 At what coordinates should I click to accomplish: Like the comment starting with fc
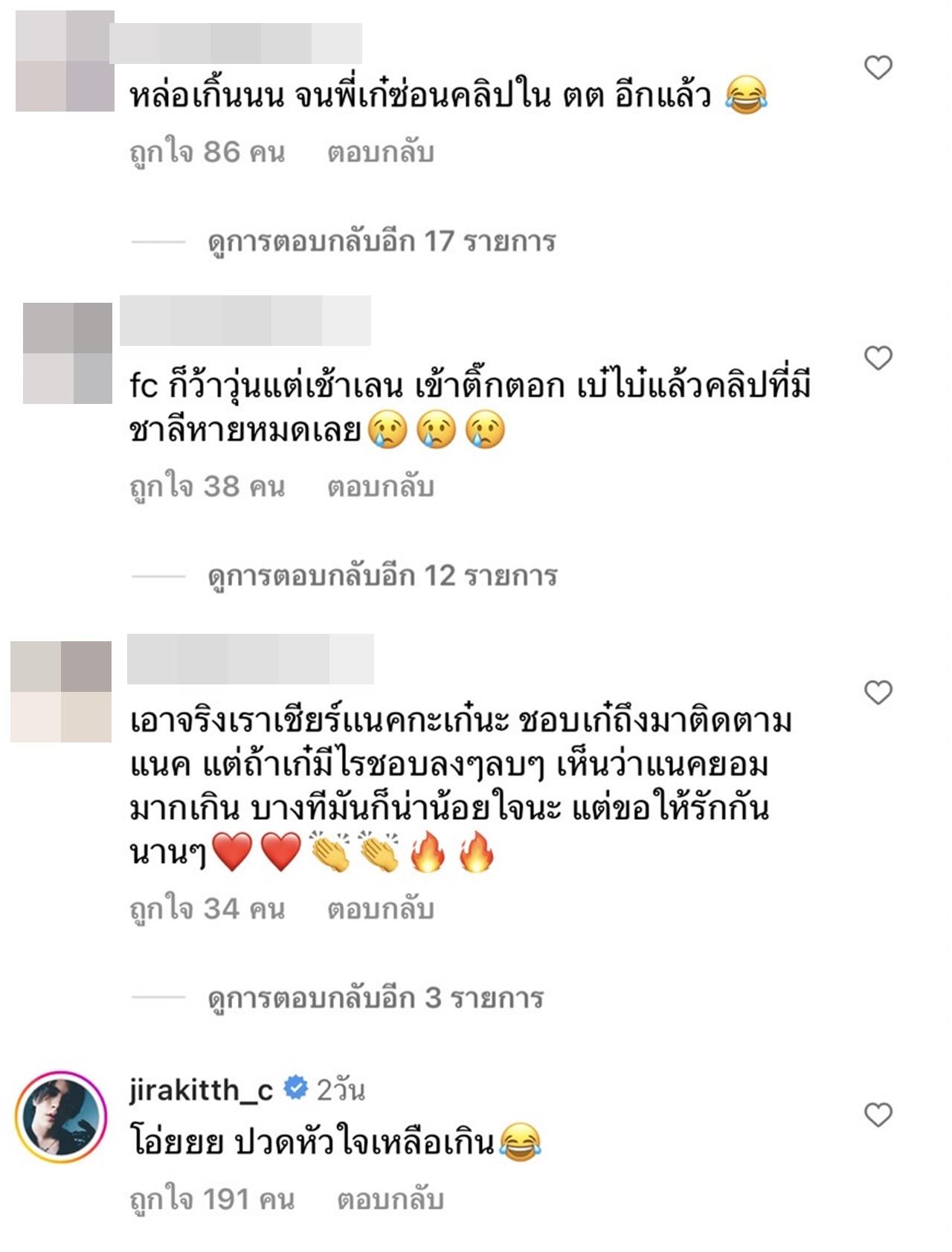pyautogui.click(x=878, y=359)
